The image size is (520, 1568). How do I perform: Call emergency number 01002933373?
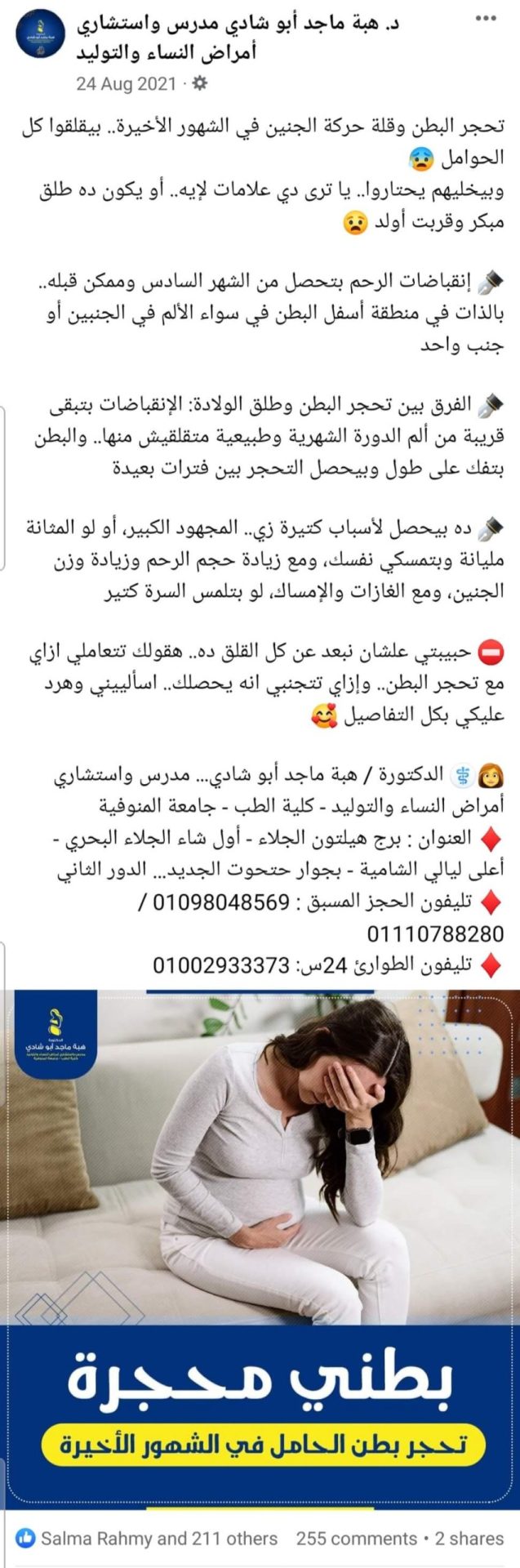[220, 965]
